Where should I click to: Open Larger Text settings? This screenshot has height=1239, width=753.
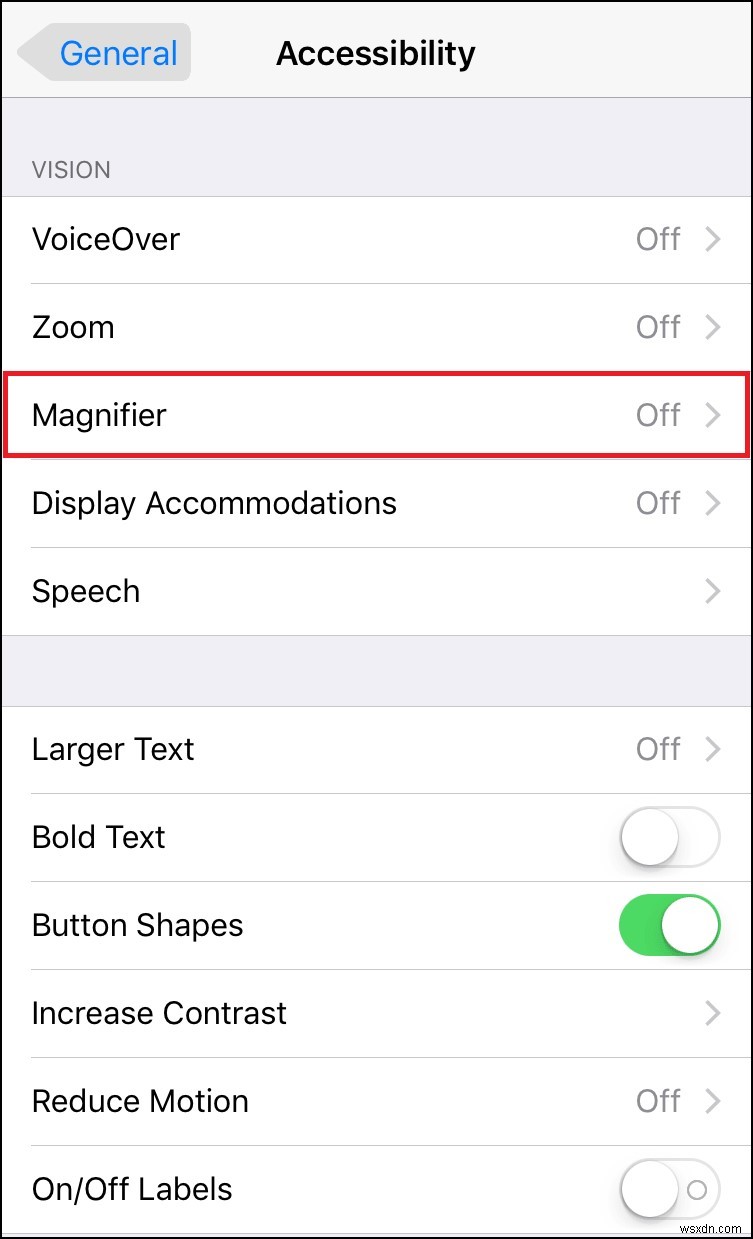click(x=376, y=749)
